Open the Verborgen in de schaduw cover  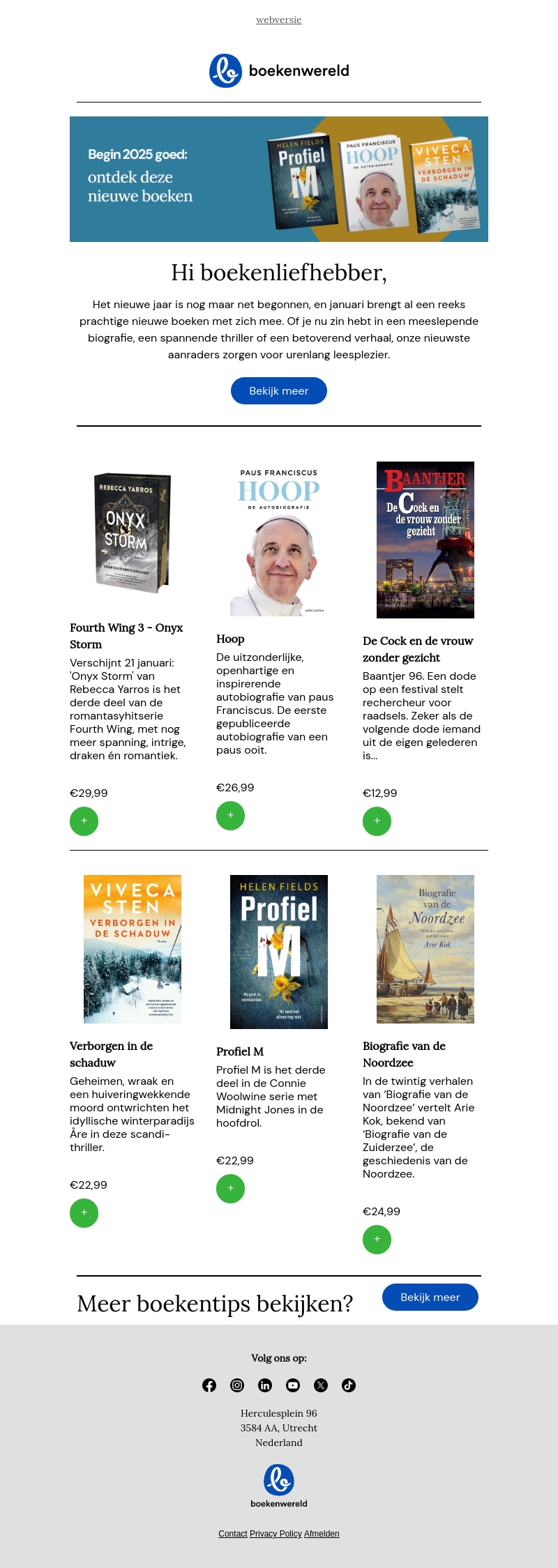[133, 949]
